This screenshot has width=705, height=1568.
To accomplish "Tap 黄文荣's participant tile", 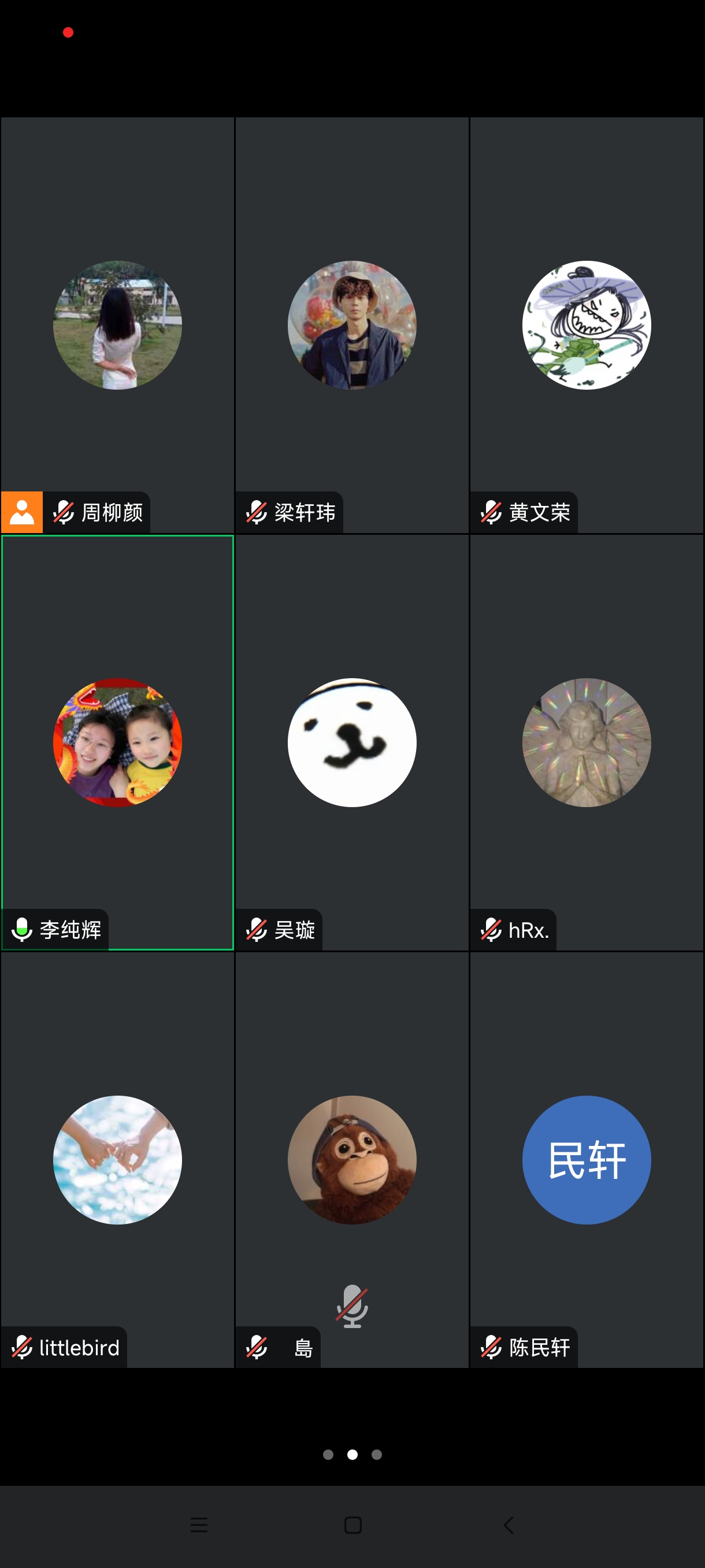I will point(587,325).
